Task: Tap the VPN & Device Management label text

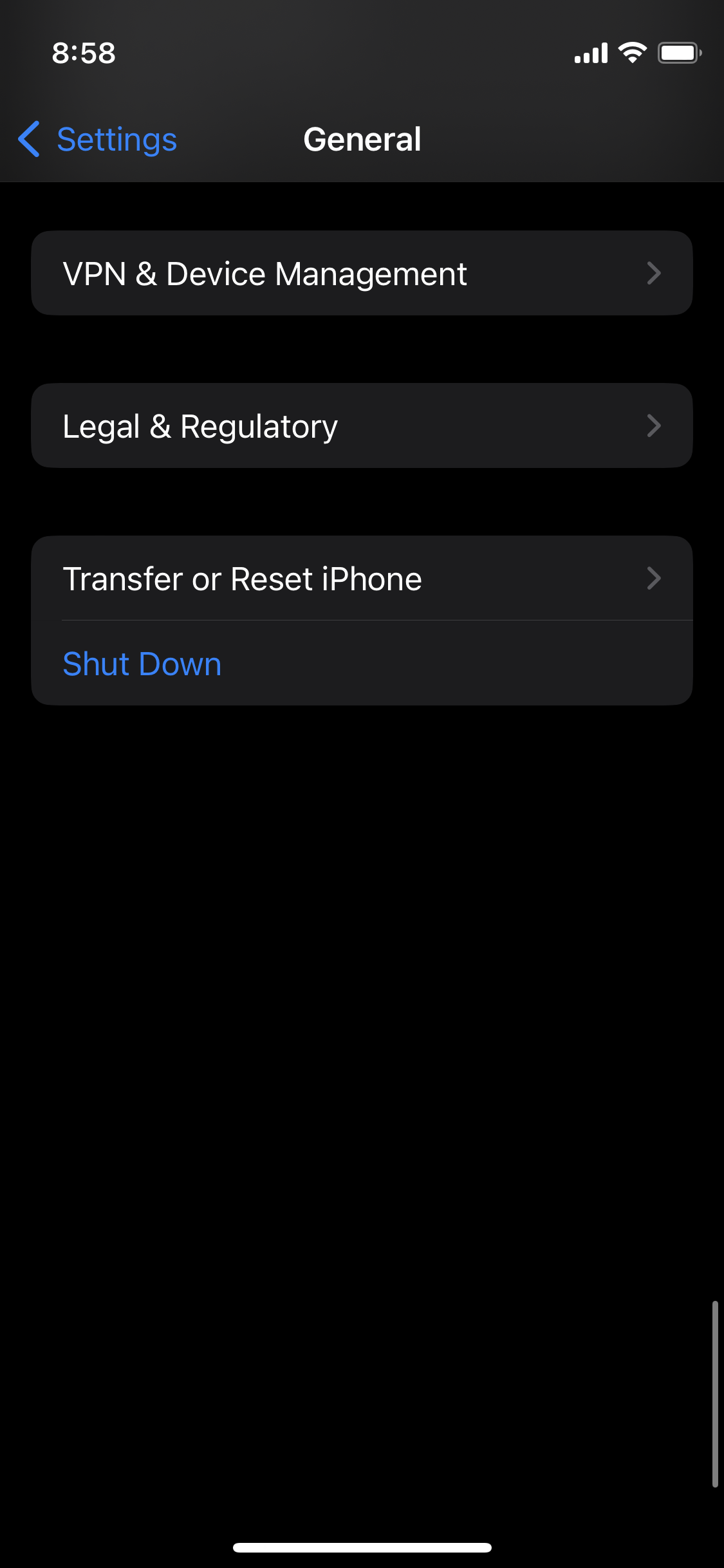Action: (x=265, y=272)
